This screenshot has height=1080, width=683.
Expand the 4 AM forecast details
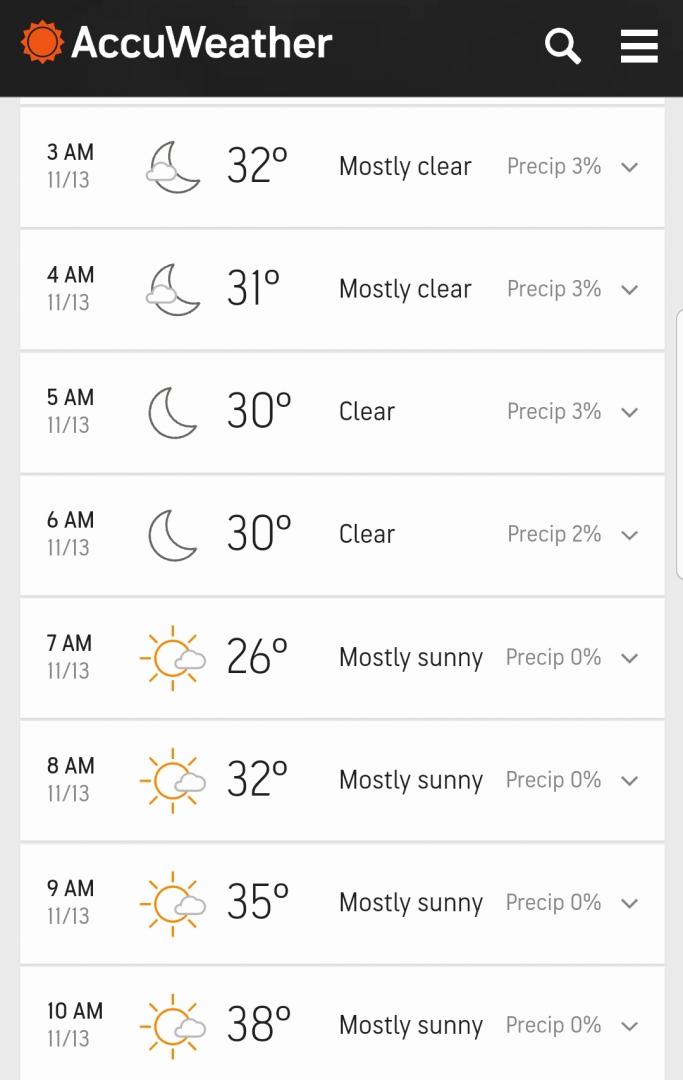629,290
